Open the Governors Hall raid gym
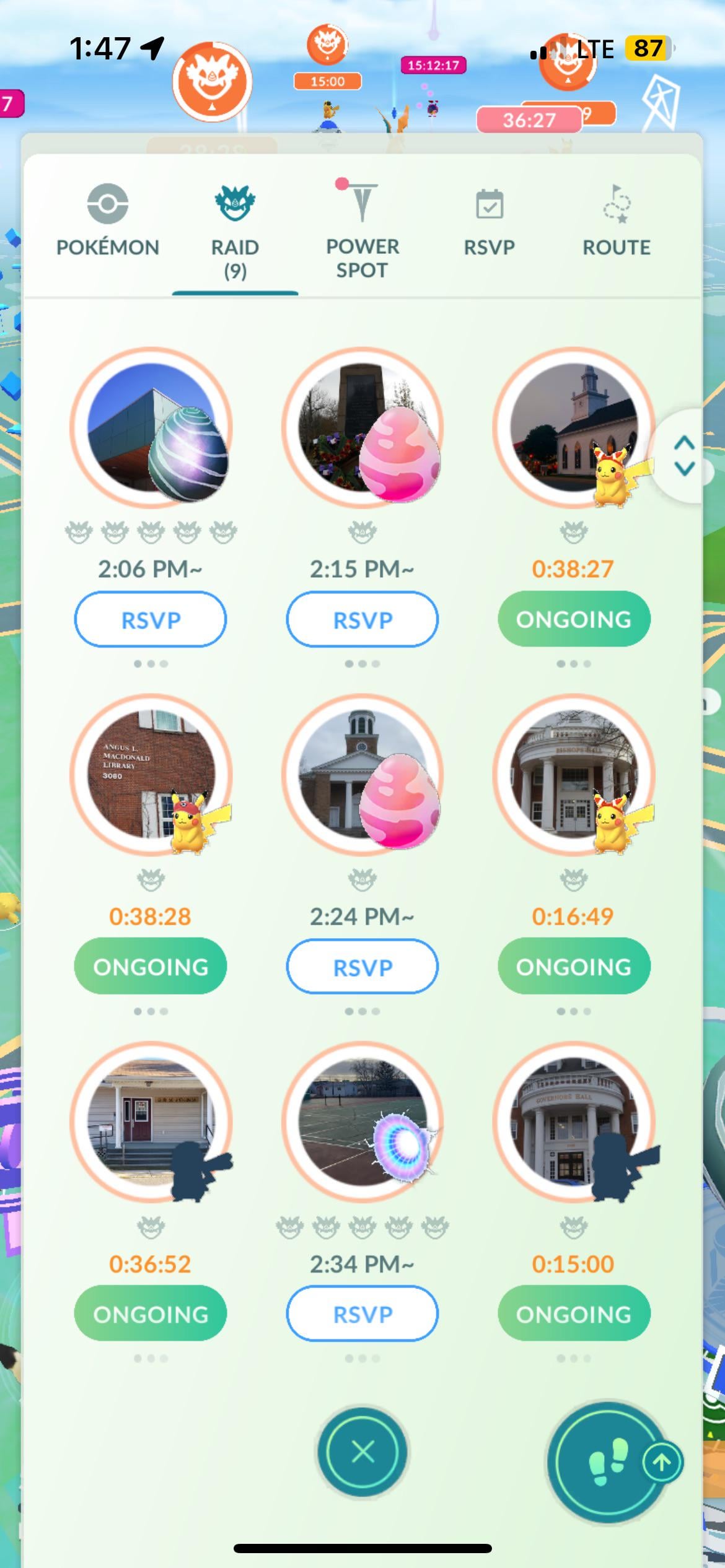 click(x=574, y=1122)
